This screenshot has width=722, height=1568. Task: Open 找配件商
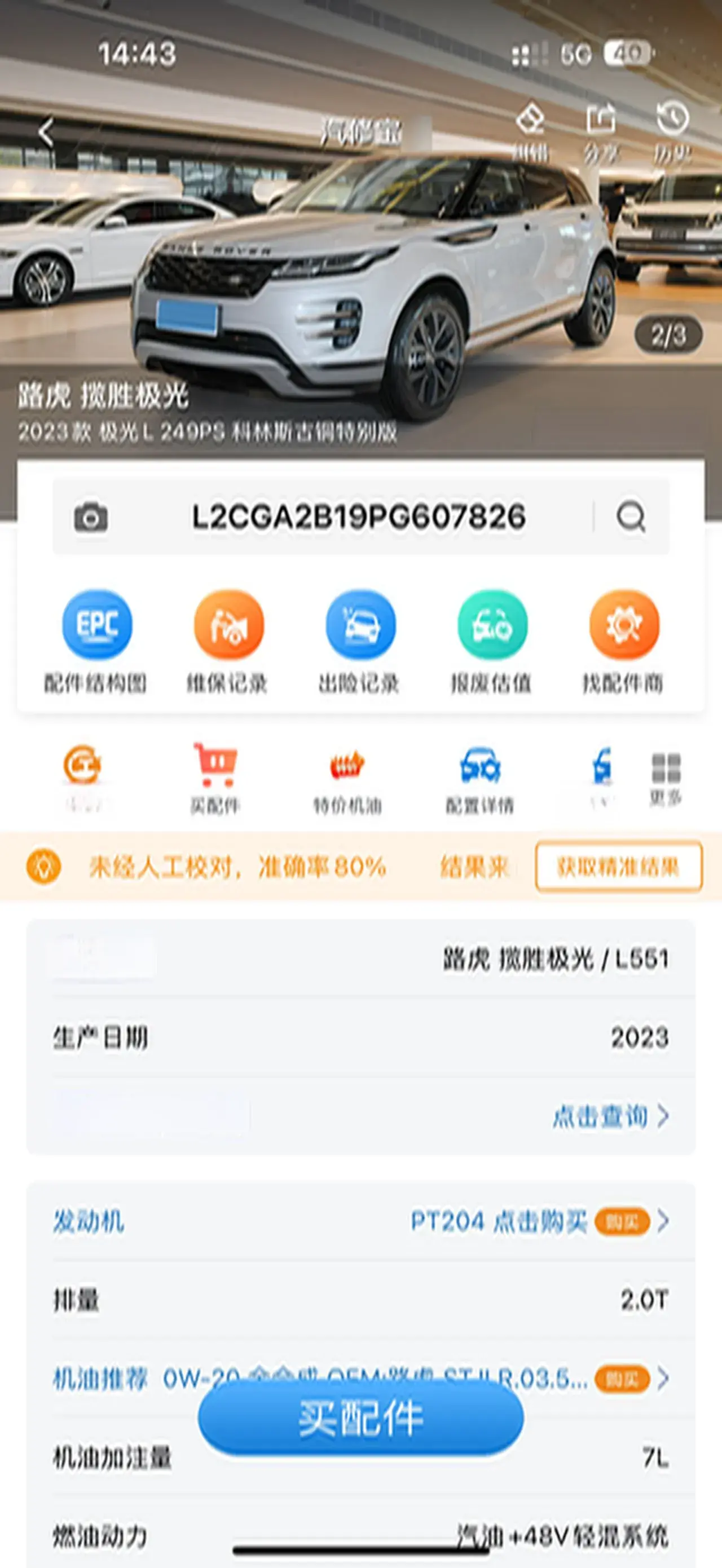click(x=623, y=641)
